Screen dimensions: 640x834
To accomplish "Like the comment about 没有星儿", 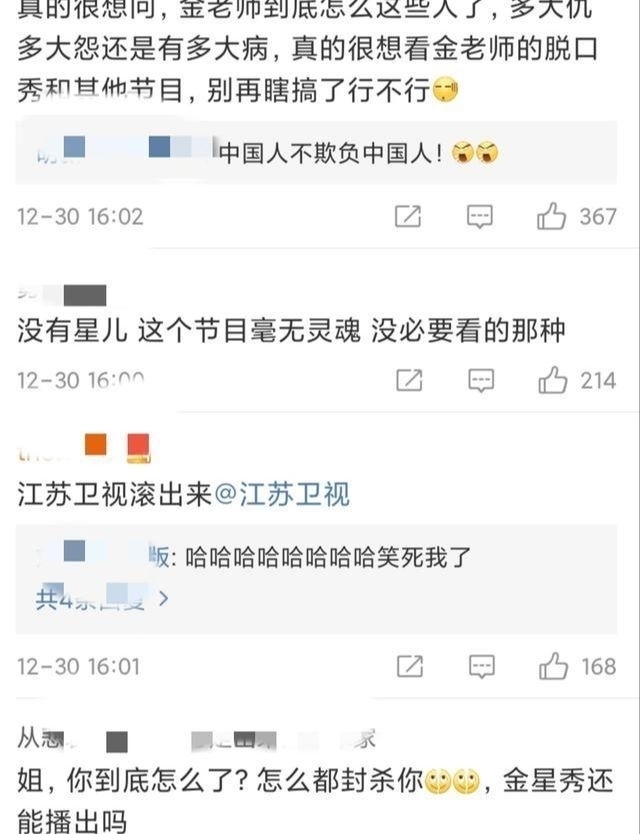I will 552,380.
